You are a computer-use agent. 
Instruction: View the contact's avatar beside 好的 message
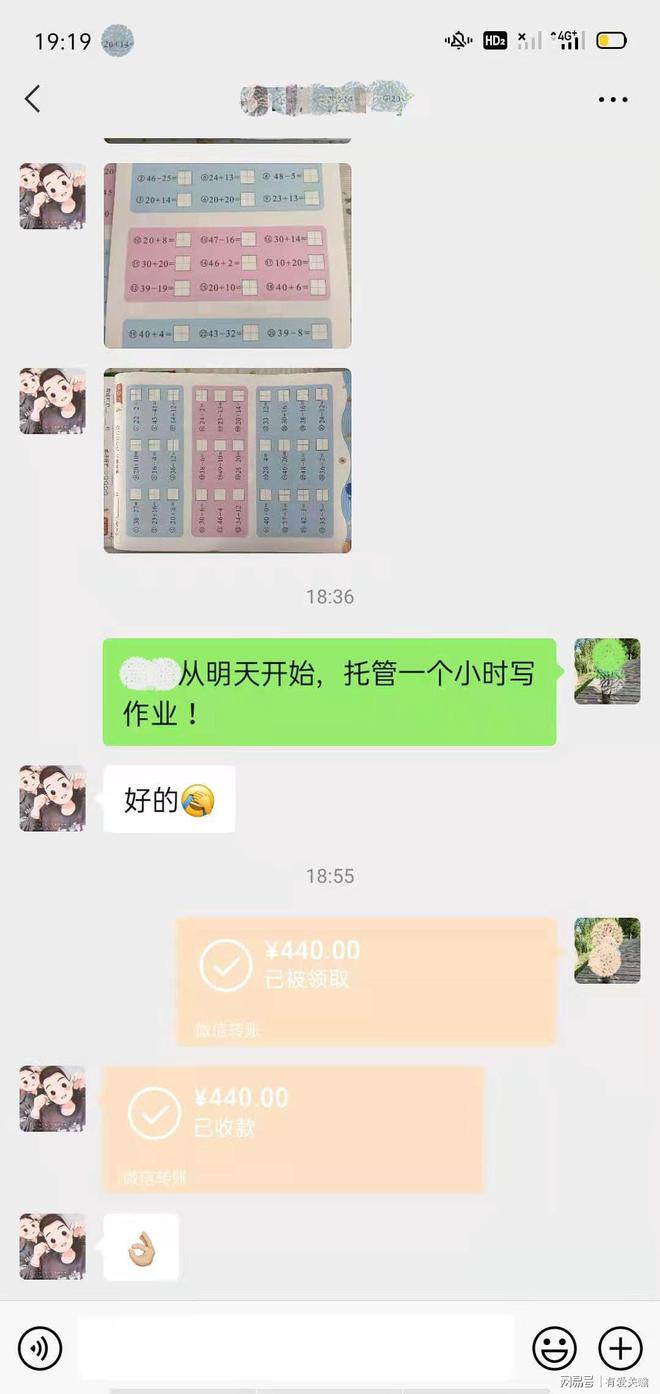pyautogui.click(x=52, y=799)
